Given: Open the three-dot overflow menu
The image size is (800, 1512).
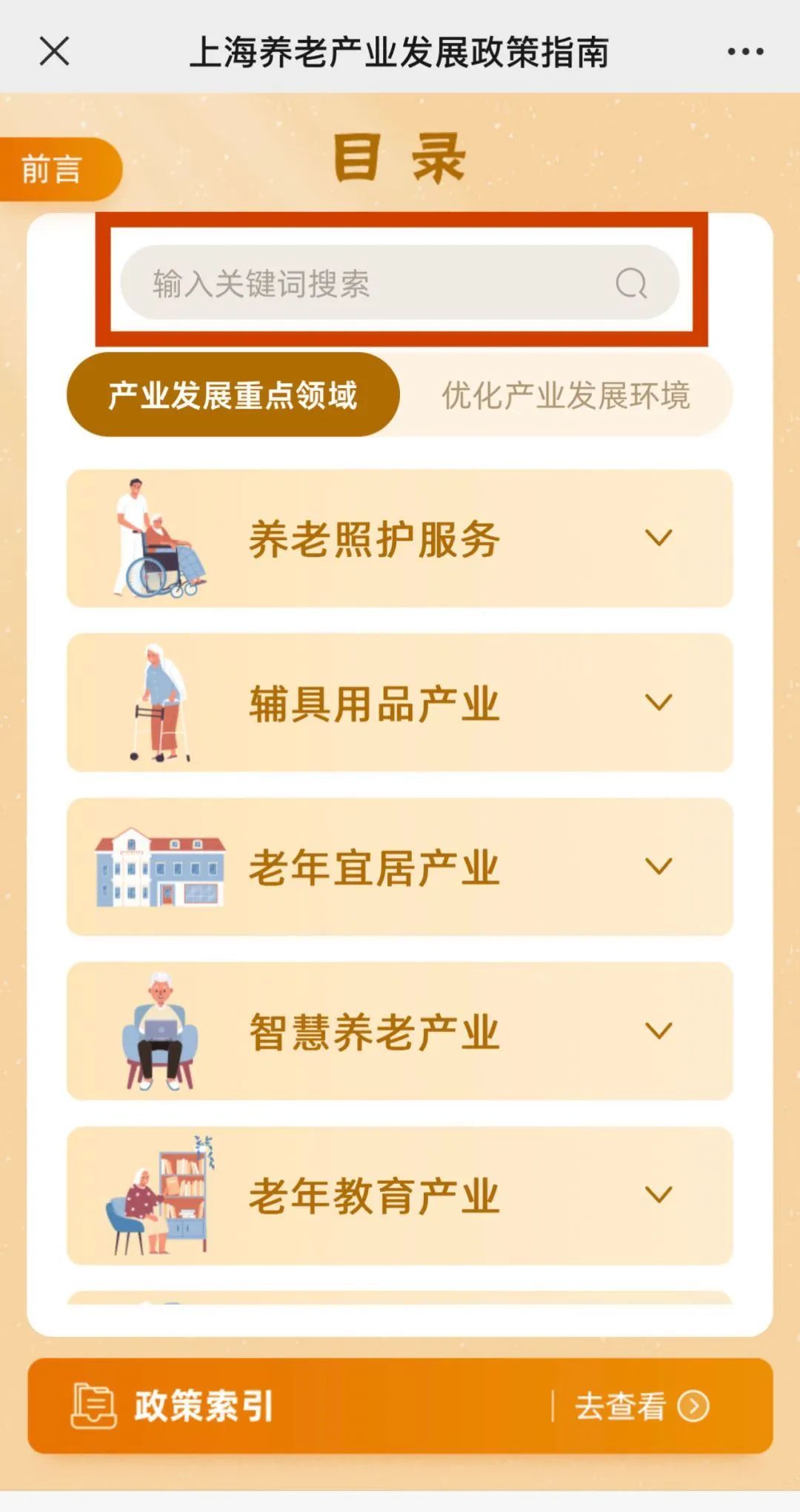Looking at the screenshot, I should pyautogui.click(x=744, y=52).
